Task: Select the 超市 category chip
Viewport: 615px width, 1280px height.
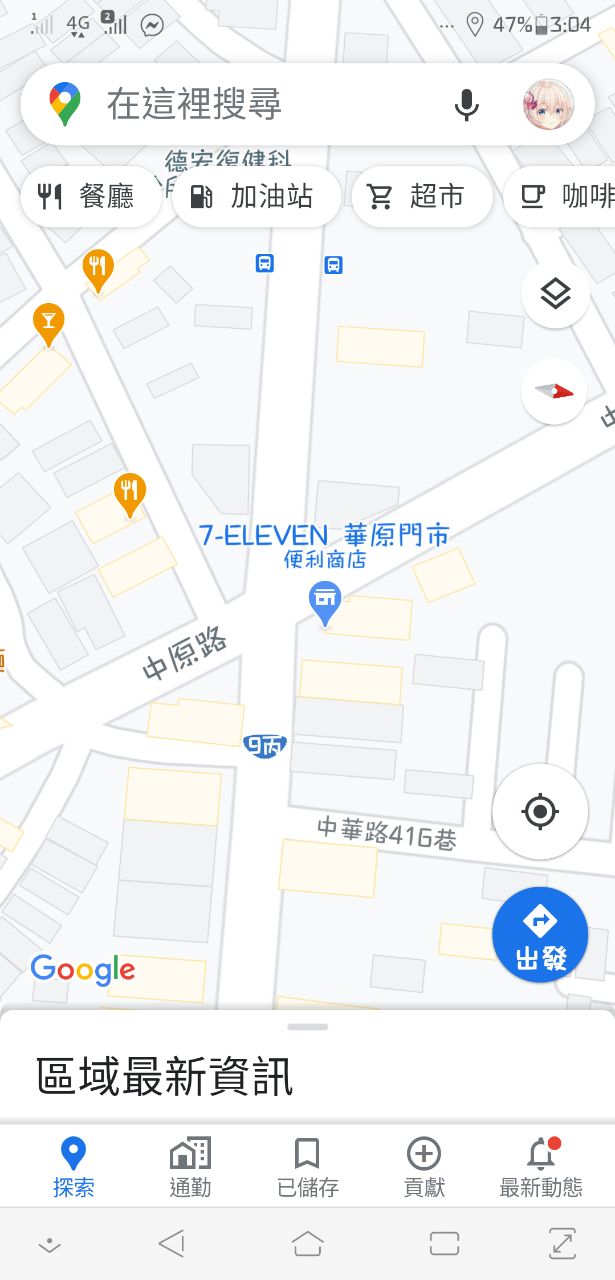Action: (x=421, y=197)
